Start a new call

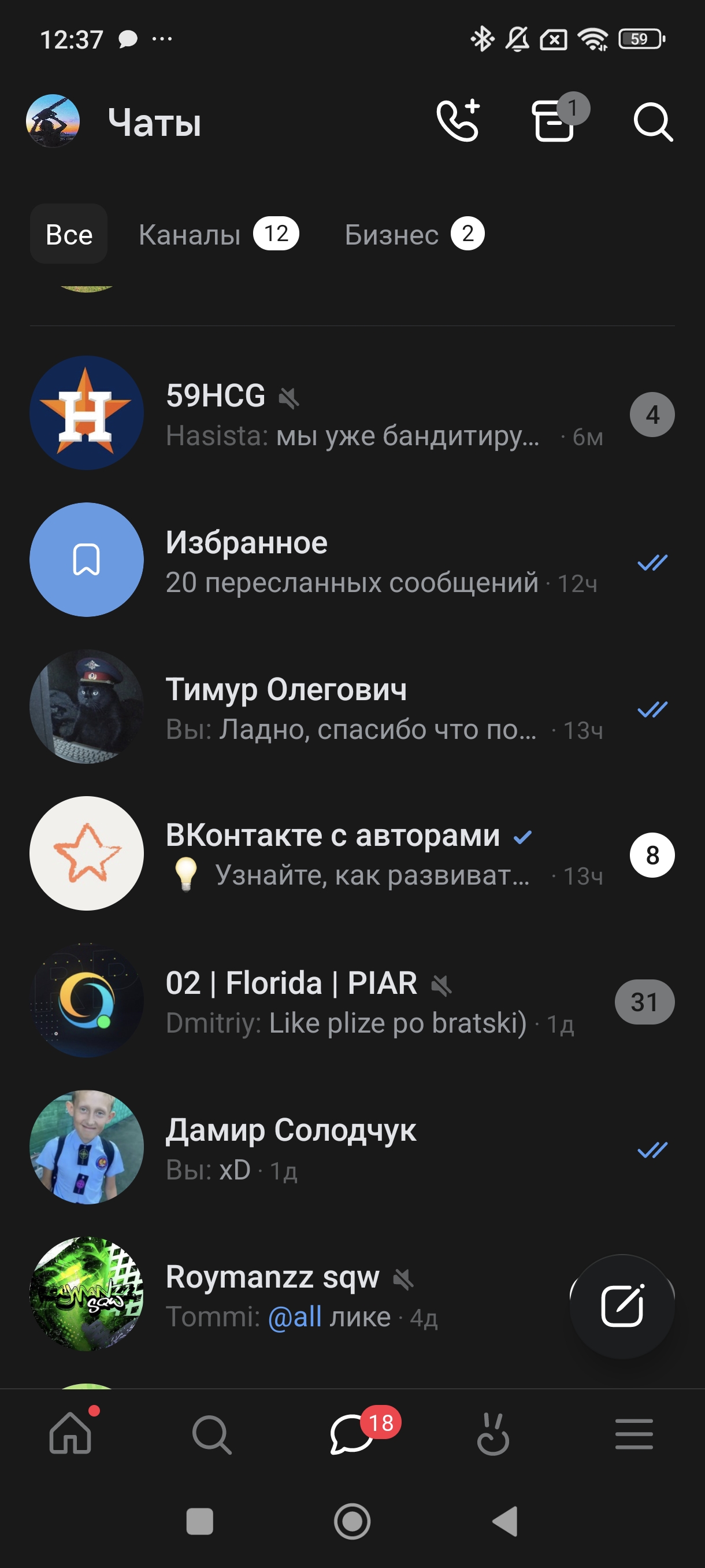458,121
